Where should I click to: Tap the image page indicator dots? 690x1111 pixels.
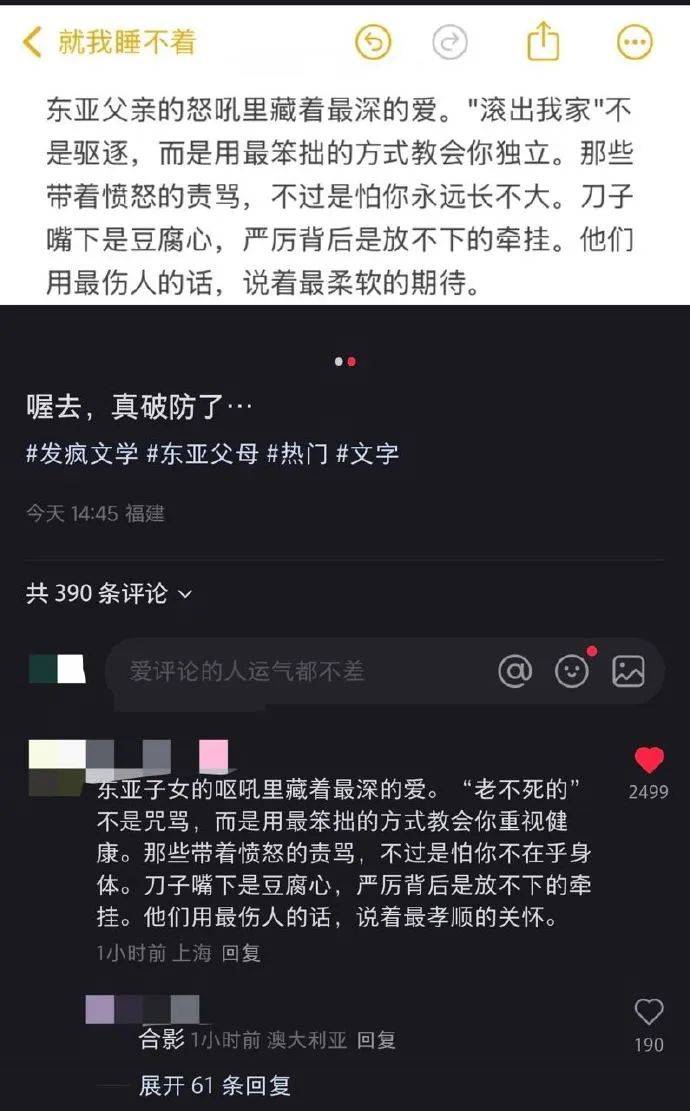point(345,361)
